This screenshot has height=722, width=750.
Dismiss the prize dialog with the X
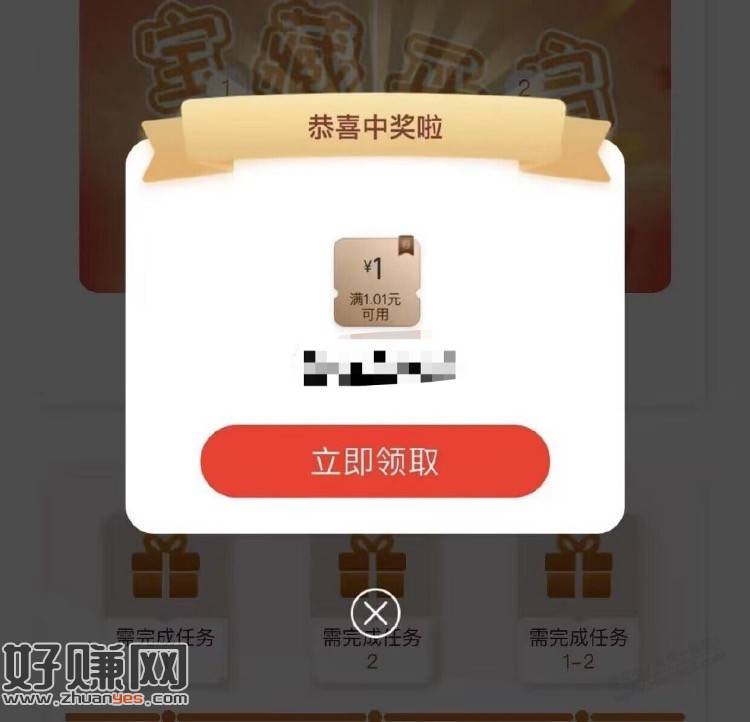[375, 613]
